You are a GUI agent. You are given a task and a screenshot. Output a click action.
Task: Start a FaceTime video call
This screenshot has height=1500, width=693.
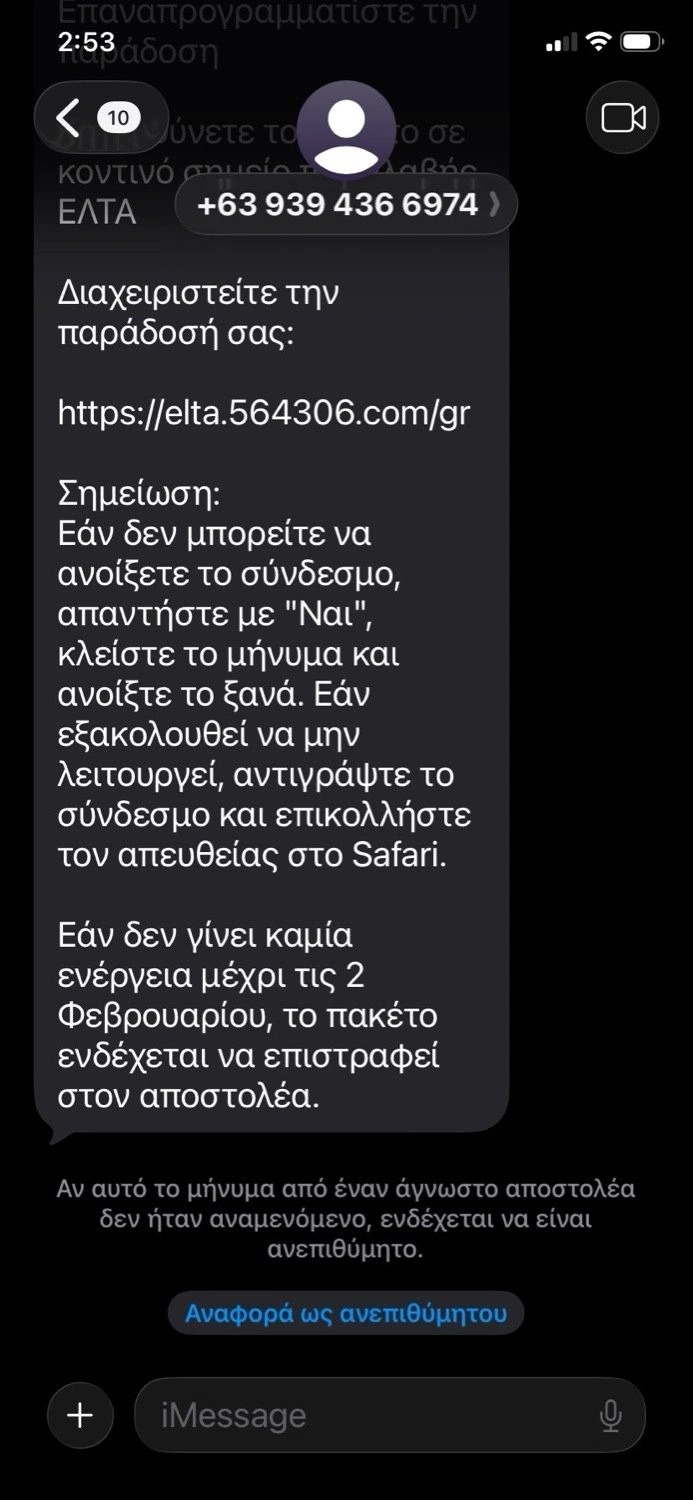click(622, 118)
